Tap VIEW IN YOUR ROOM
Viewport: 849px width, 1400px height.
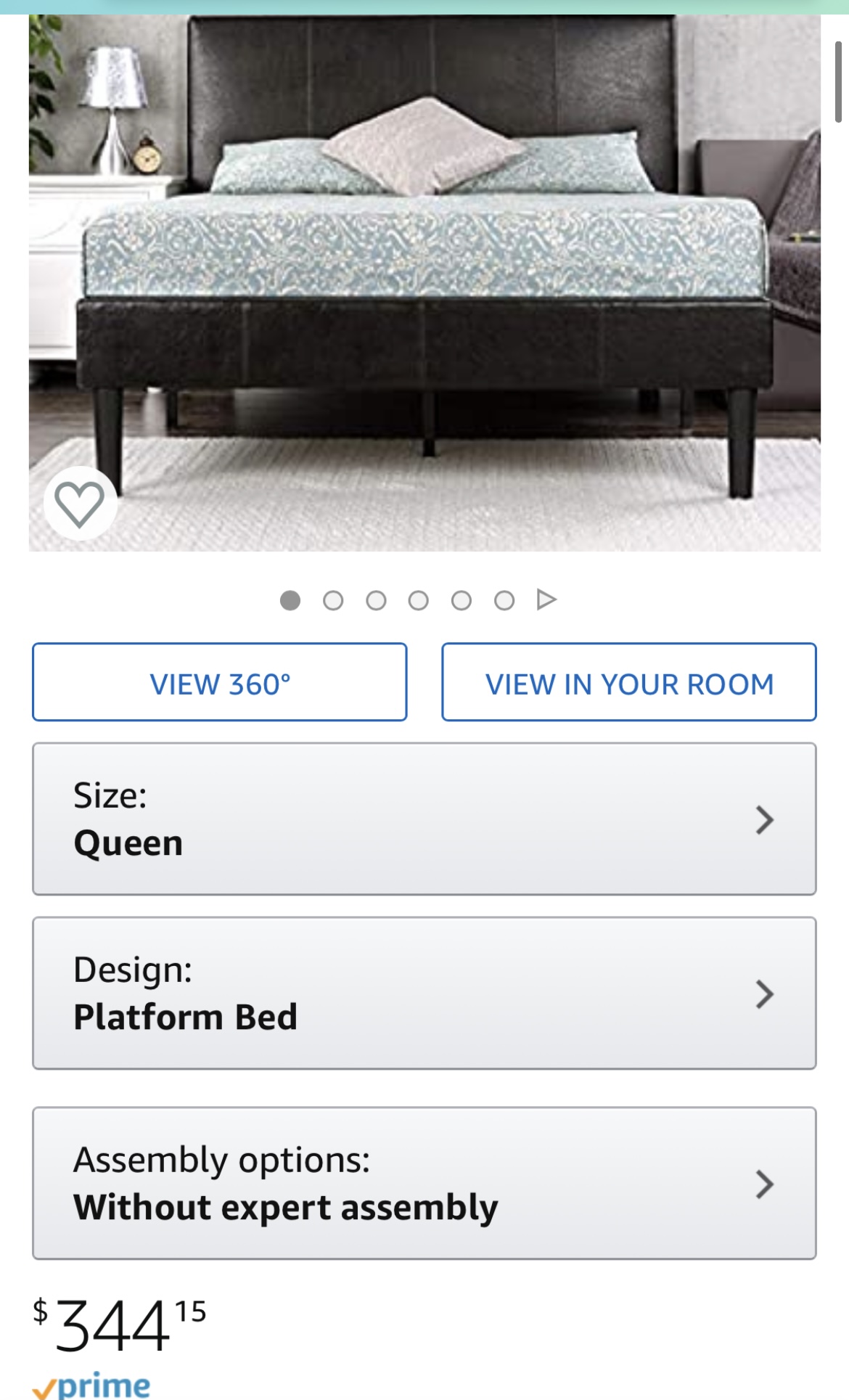tap(628, 682)
